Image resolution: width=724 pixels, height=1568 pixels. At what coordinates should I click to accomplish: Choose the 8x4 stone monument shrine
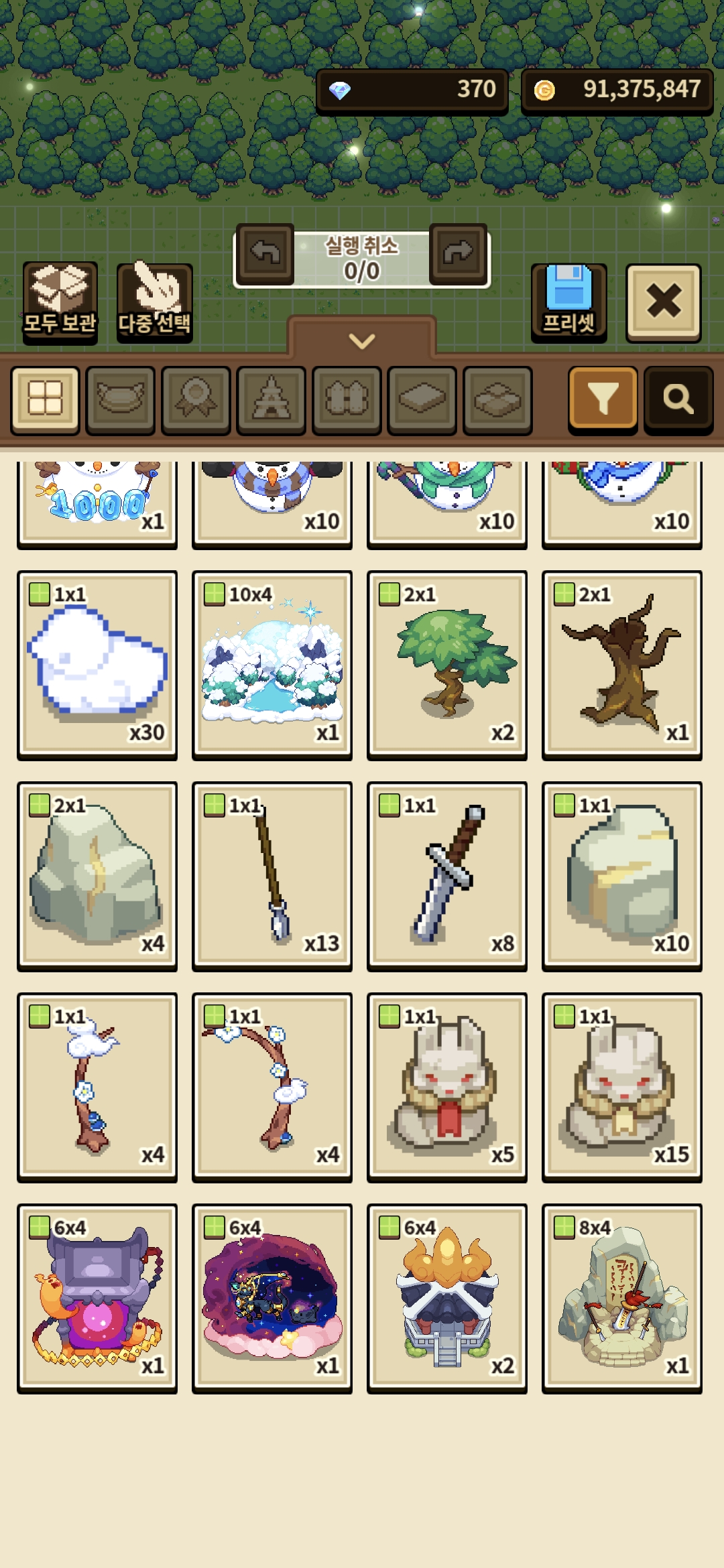[622, 1298]
